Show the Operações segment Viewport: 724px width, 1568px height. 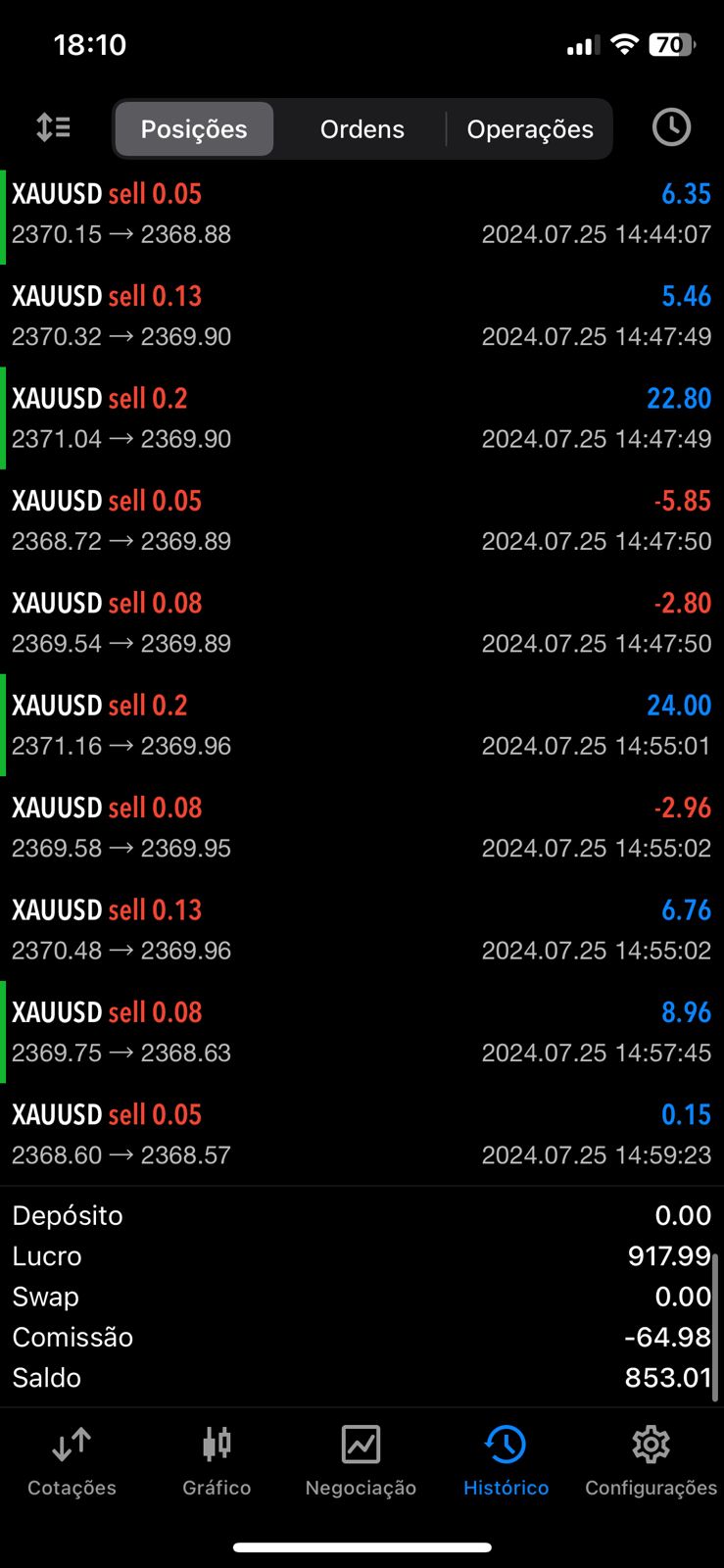(x=529, y=128)
